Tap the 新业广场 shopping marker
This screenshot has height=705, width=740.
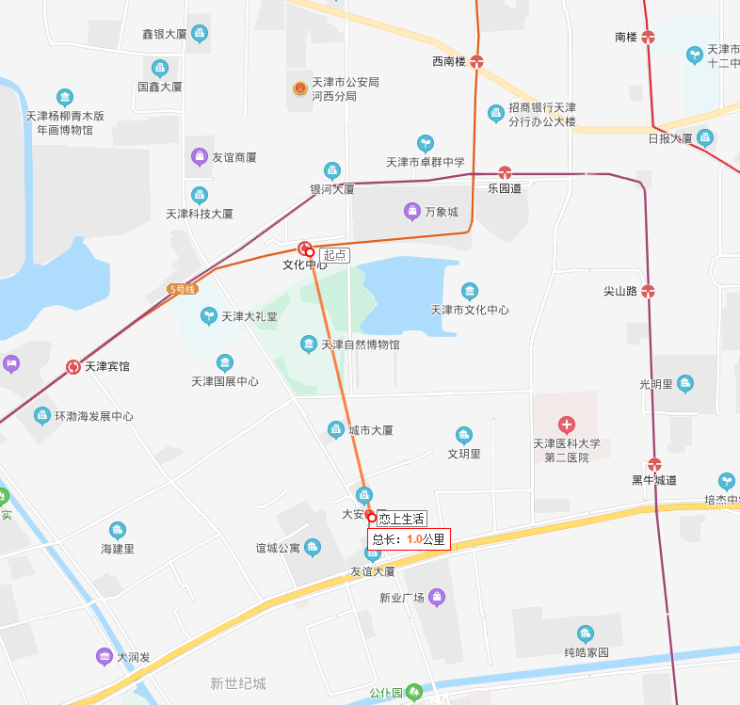(x=436, y=598)
